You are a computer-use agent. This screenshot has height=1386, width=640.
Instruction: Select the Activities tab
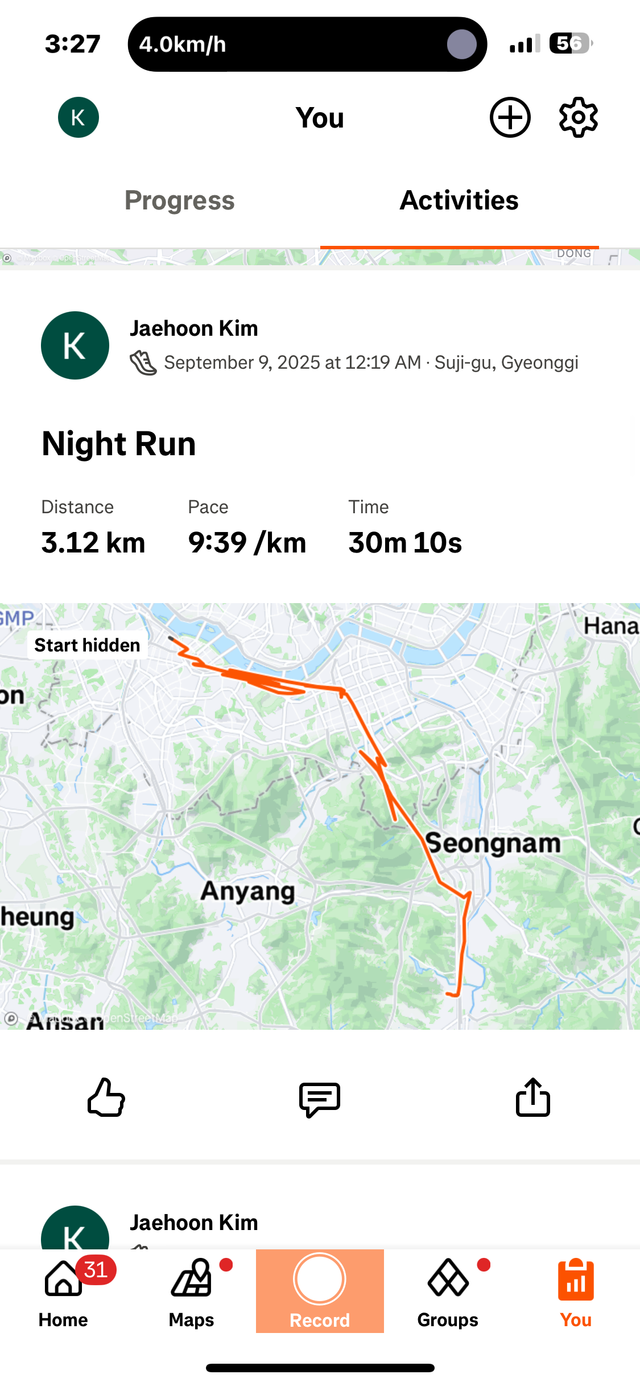459,200
